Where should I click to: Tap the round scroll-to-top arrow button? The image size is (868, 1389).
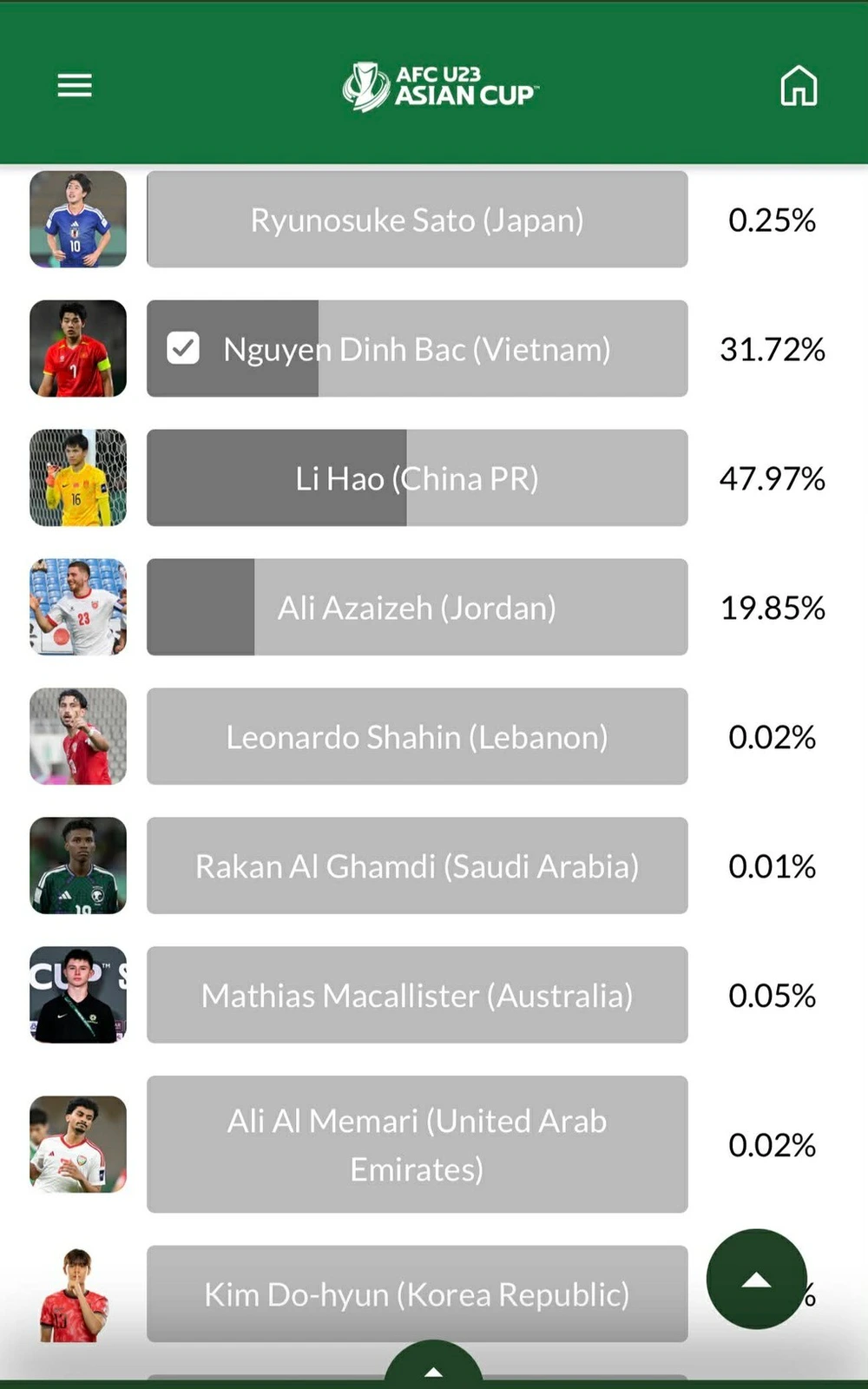pyautogui.click(x=756, y=1279)
